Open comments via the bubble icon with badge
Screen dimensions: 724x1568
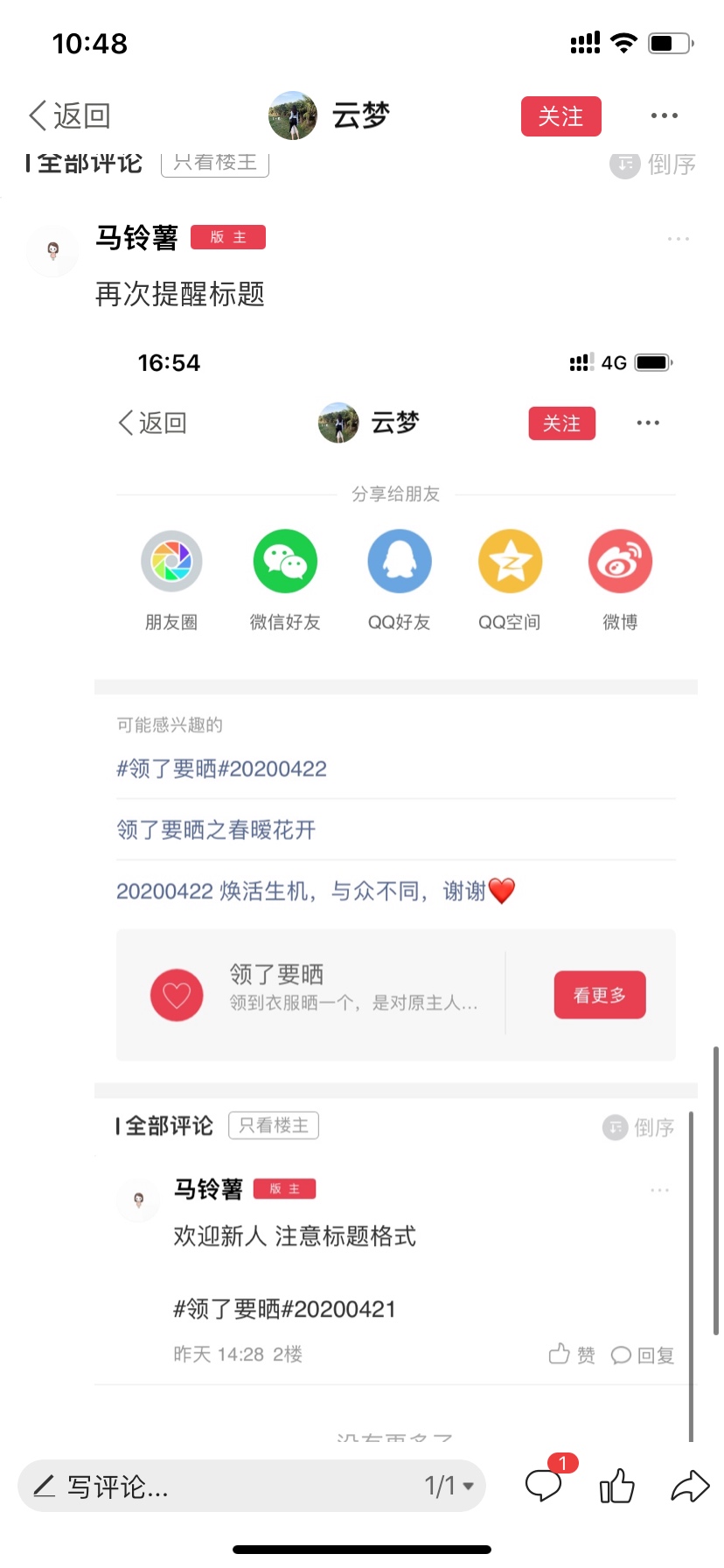(544, 1485)
